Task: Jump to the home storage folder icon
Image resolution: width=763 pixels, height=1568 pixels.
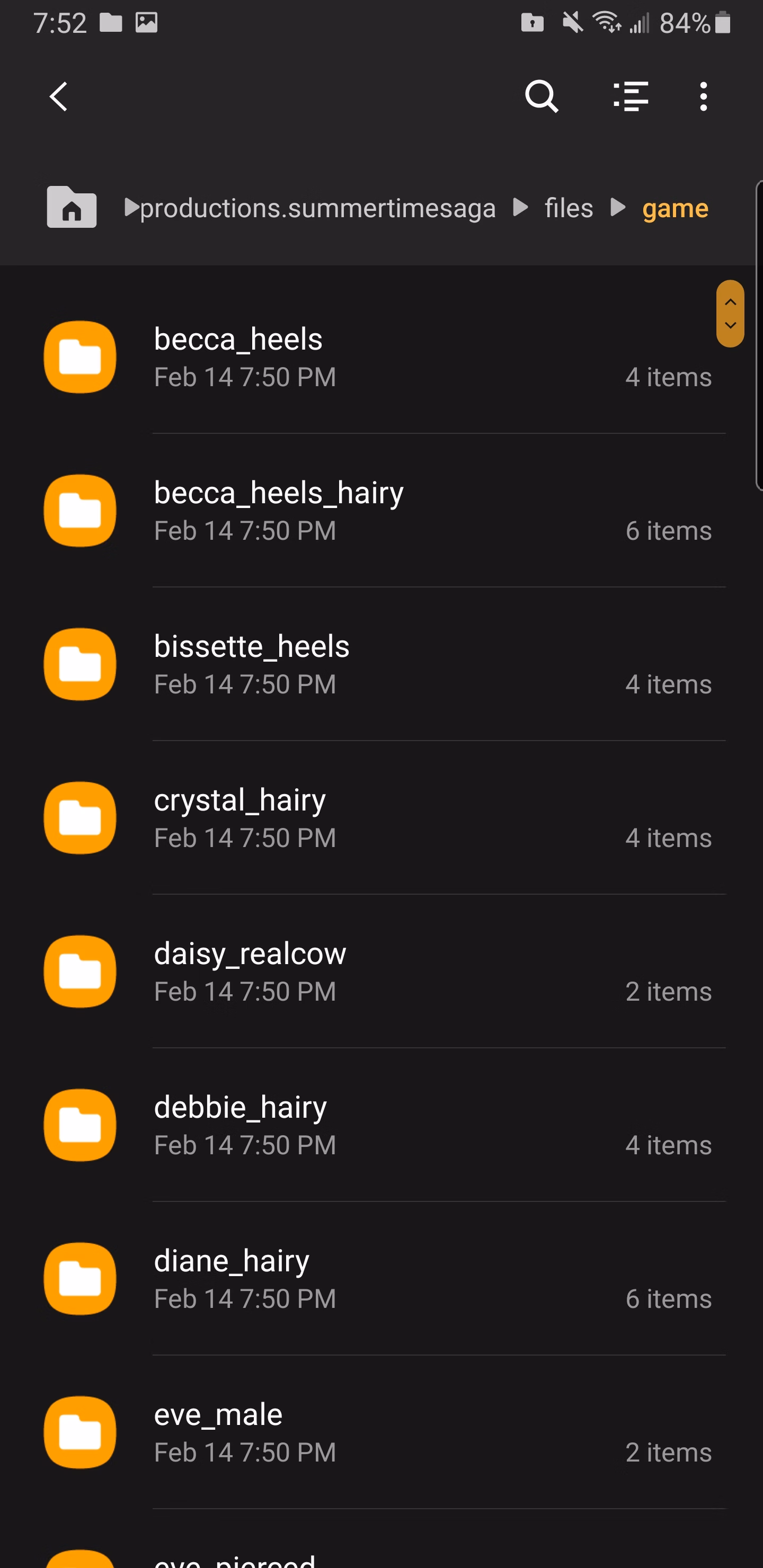Action: [72, 208]
